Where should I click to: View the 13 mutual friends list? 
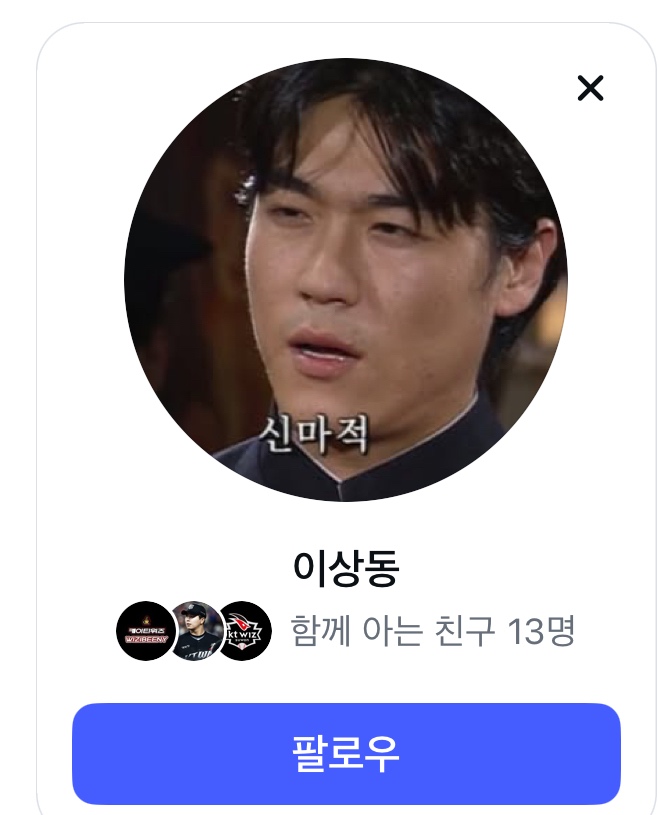[x=432, y=631]
